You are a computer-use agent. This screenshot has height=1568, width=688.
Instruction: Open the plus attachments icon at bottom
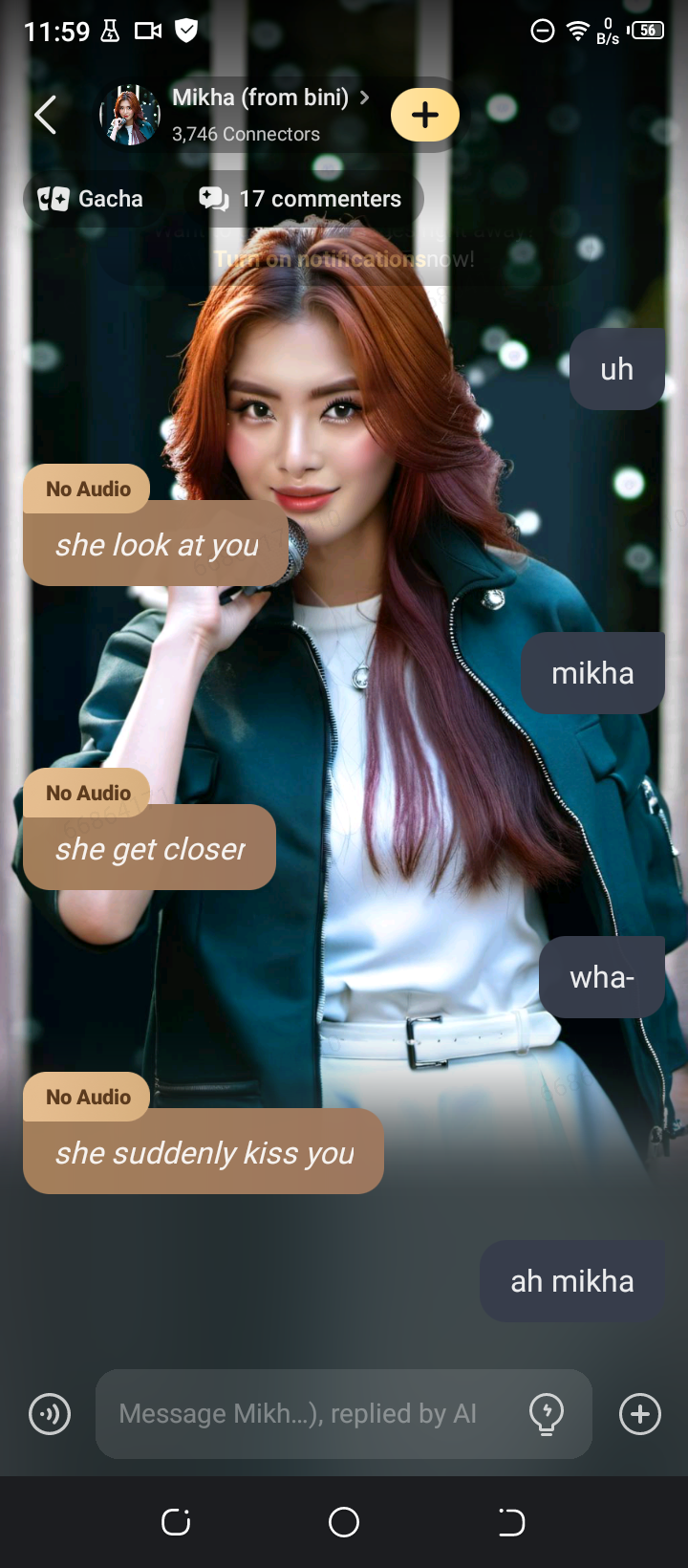pyautogui.click(x=639, y=1414)
